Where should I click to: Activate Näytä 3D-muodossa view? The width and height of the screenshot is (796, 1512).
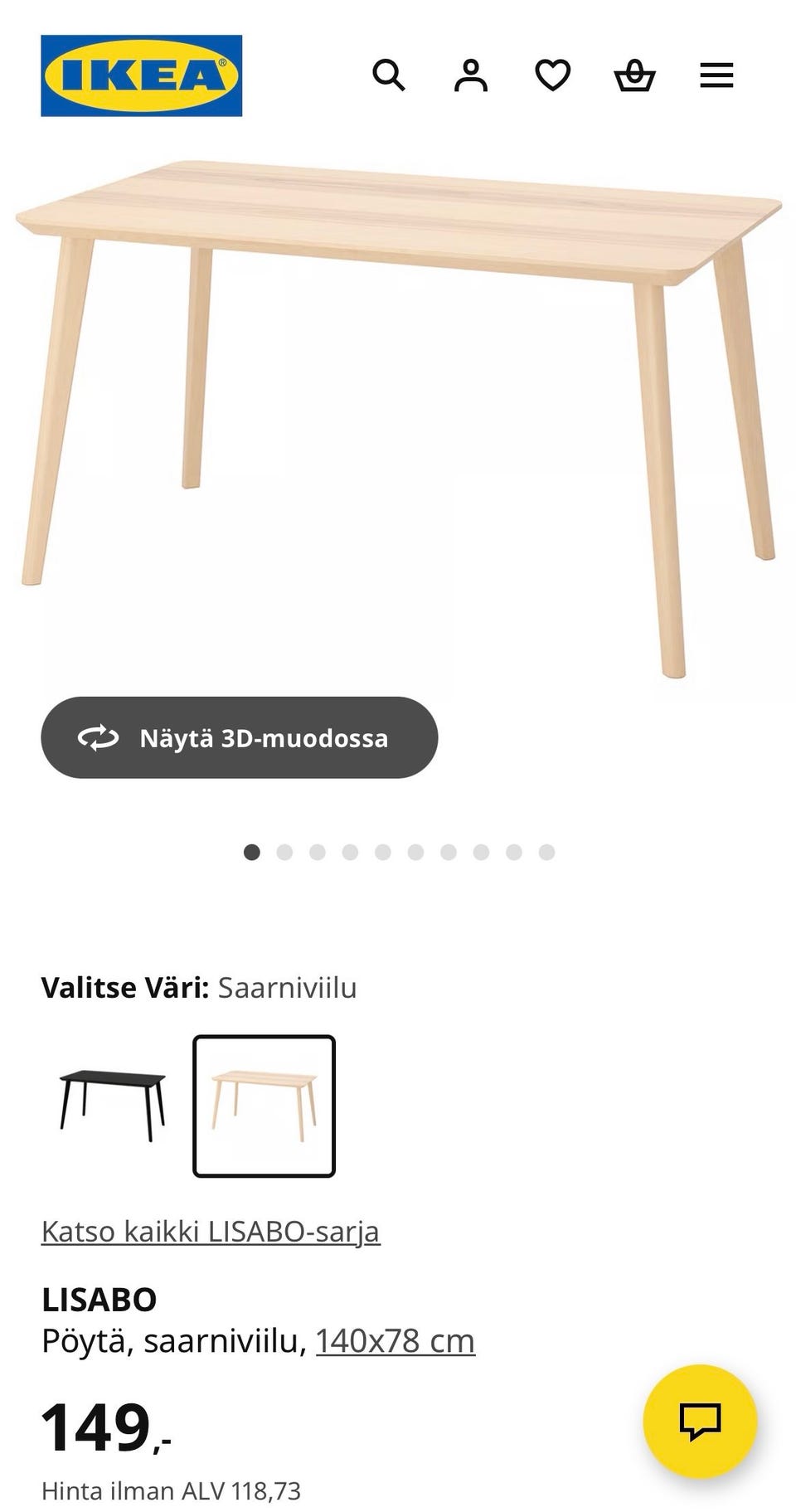pos(239,737)
